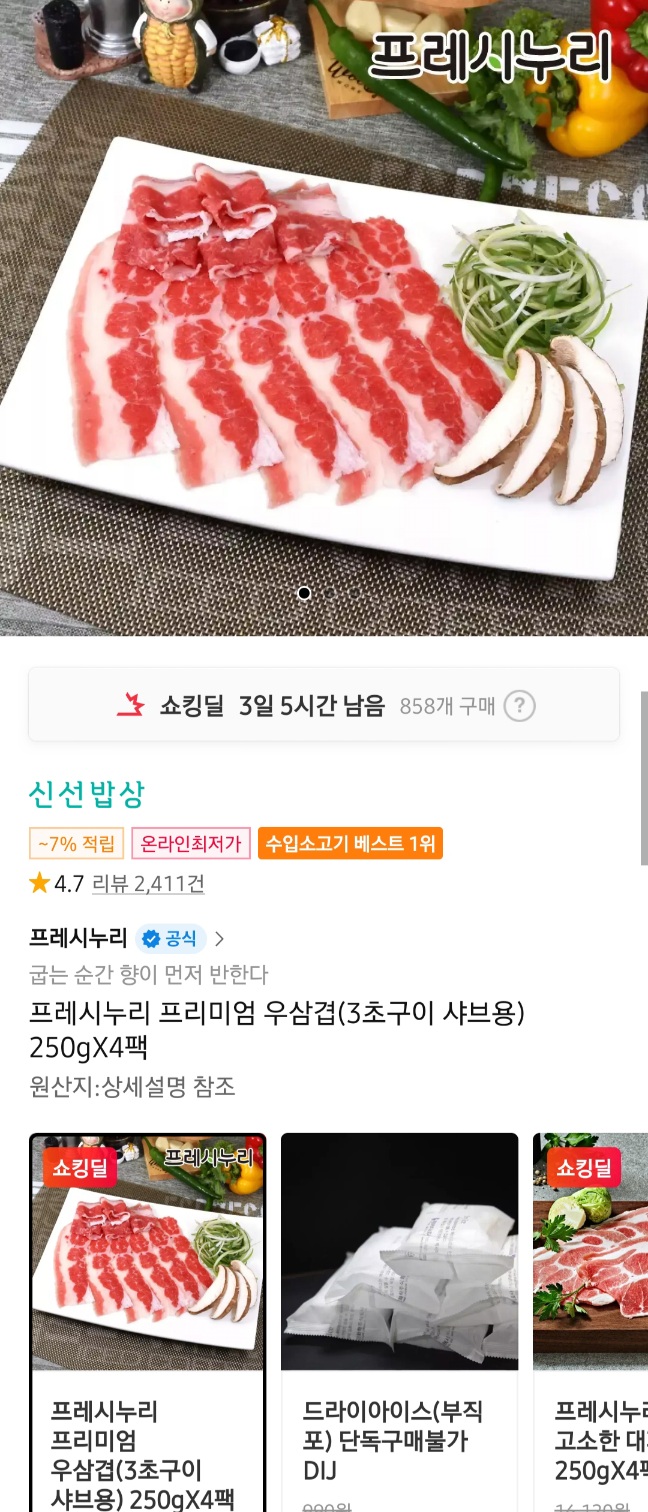
Task: Select the 우삼겹 250gX4팩 product card
Action: pos(148,1320)
